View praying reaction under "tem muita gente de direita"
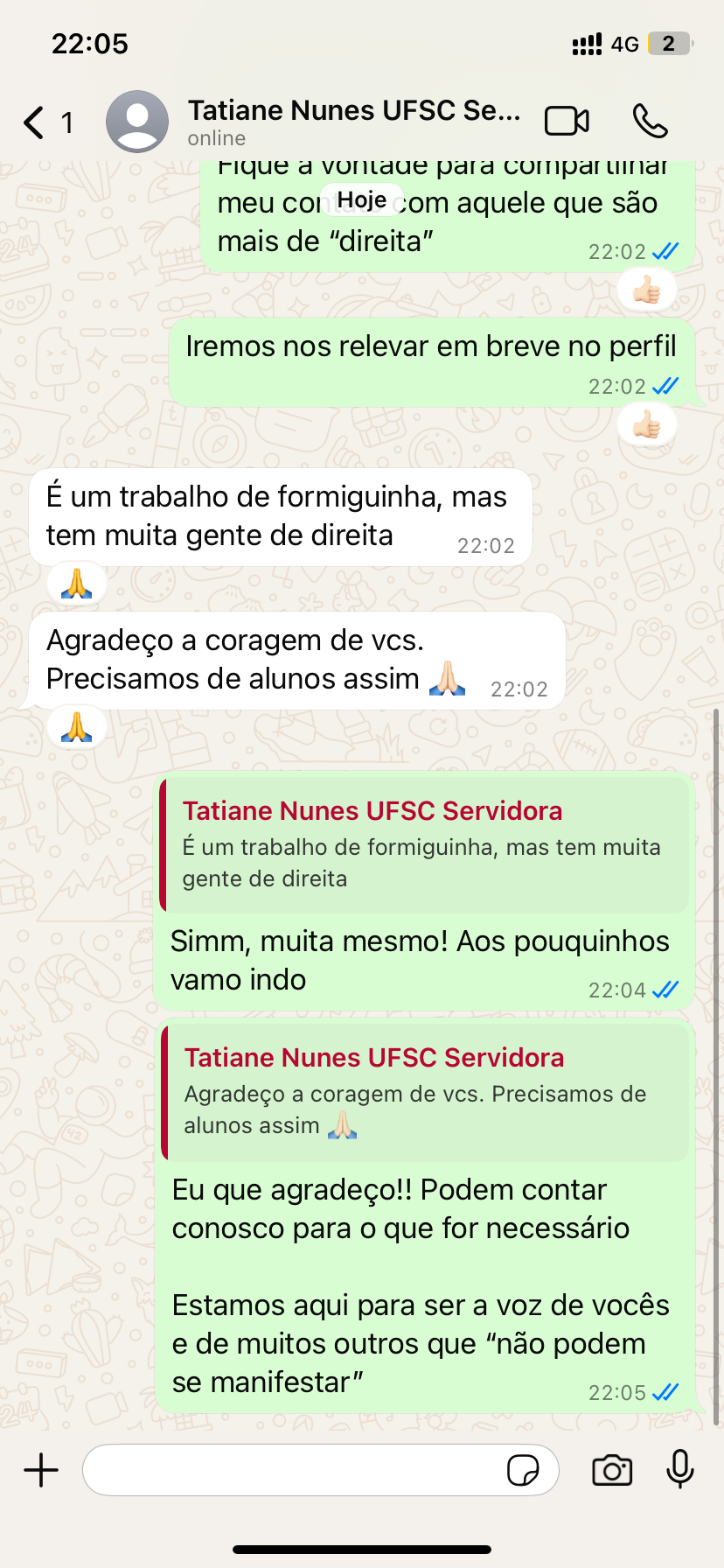Viewport: 724px width, 1568px height. click(76, 584)
